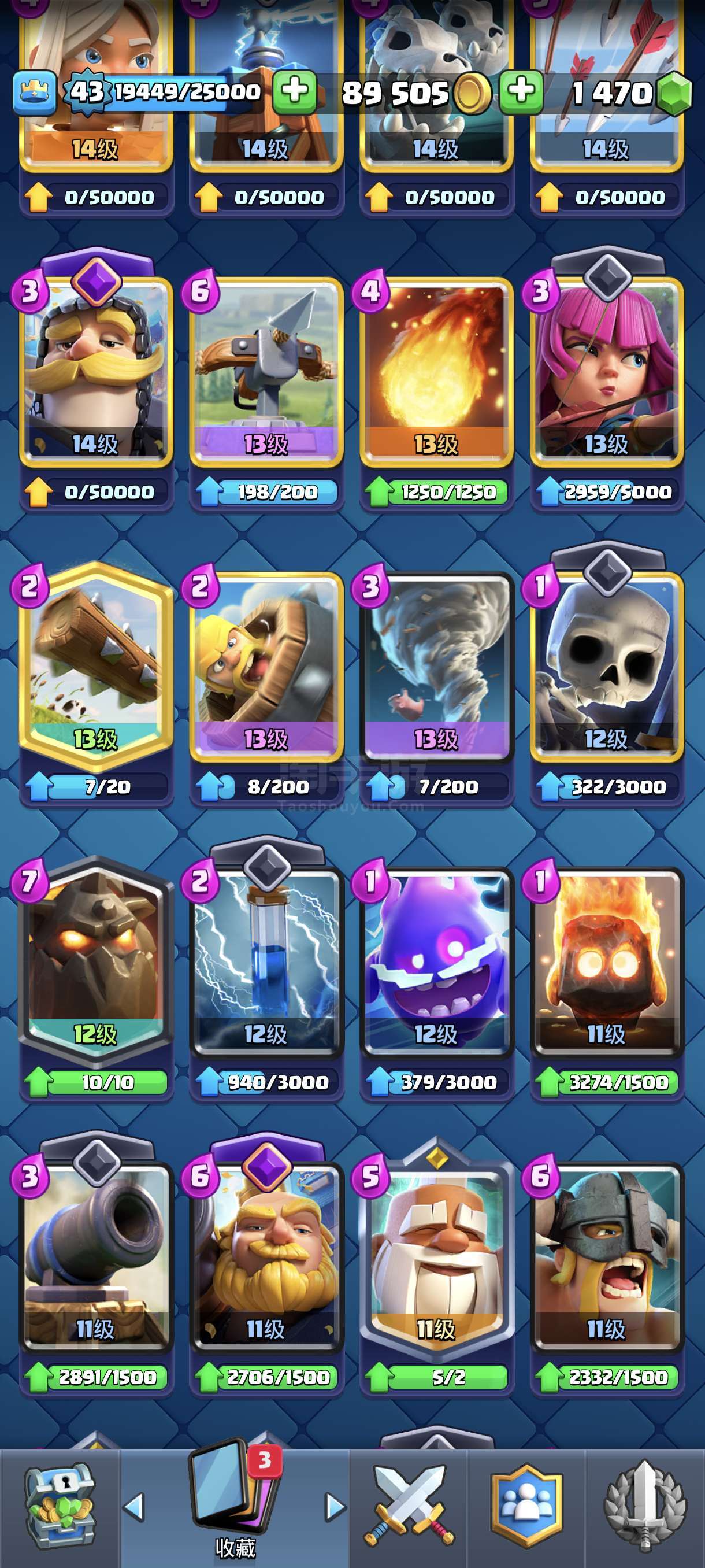Viewport: 705px width, 1568px height.
Task: Open the Elite Barbarians card at 2332/1500
Action: tap(607, 1258)
